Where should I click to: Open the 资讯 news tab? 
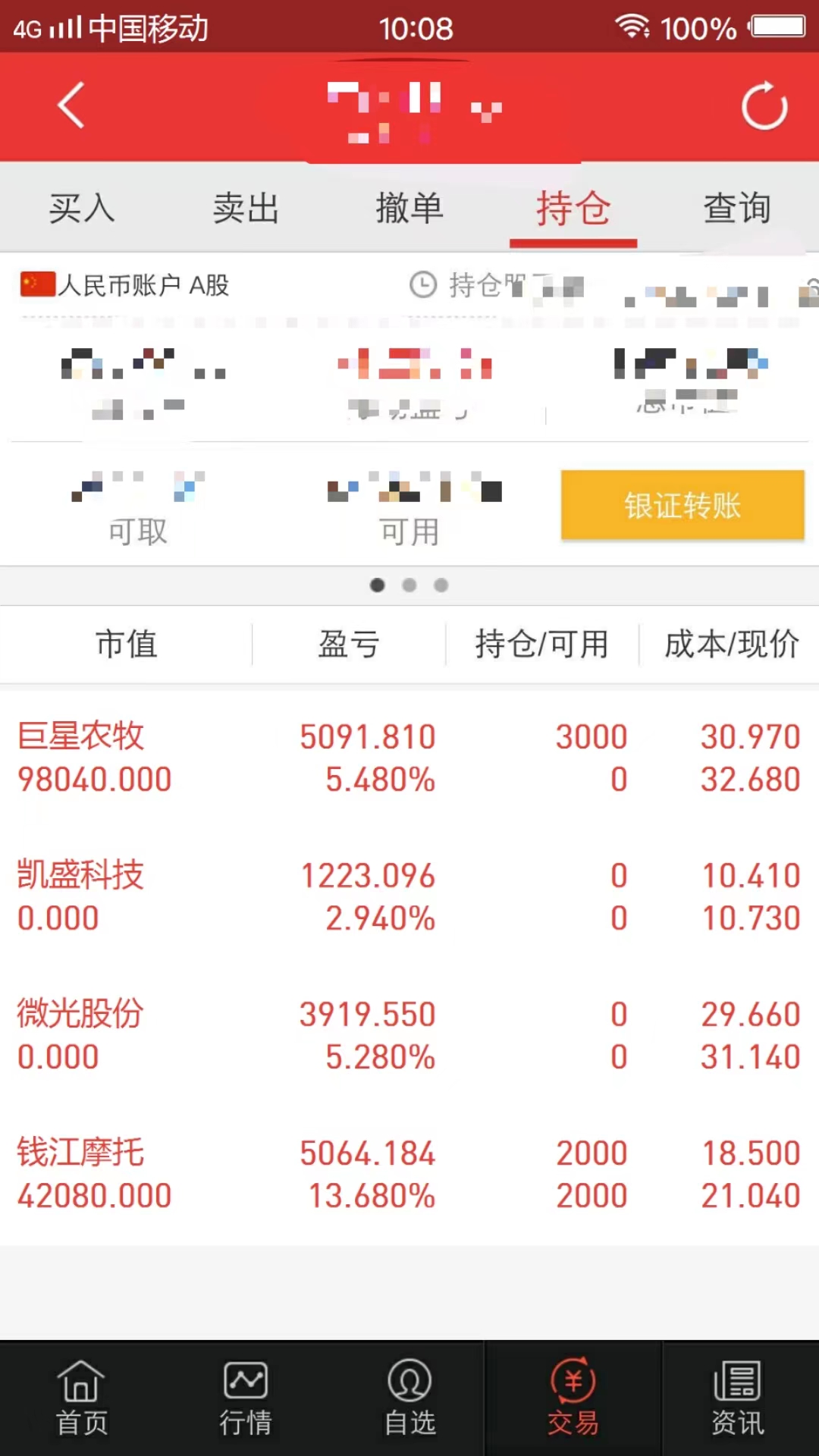pyautogui.click(x=737, y=1398)
